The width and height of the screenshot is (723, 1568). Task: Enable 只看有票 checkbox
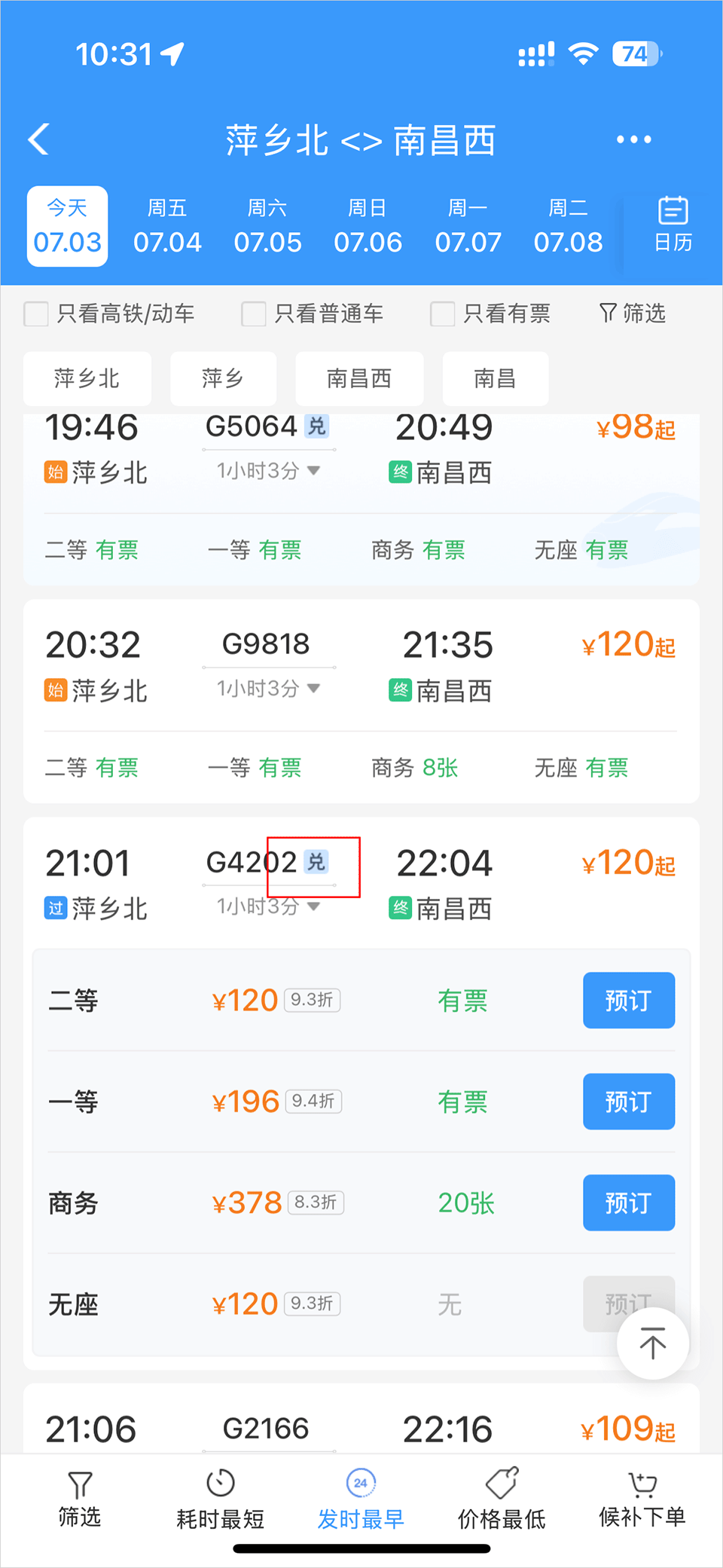pyautogui.click(x=442, y=313)
